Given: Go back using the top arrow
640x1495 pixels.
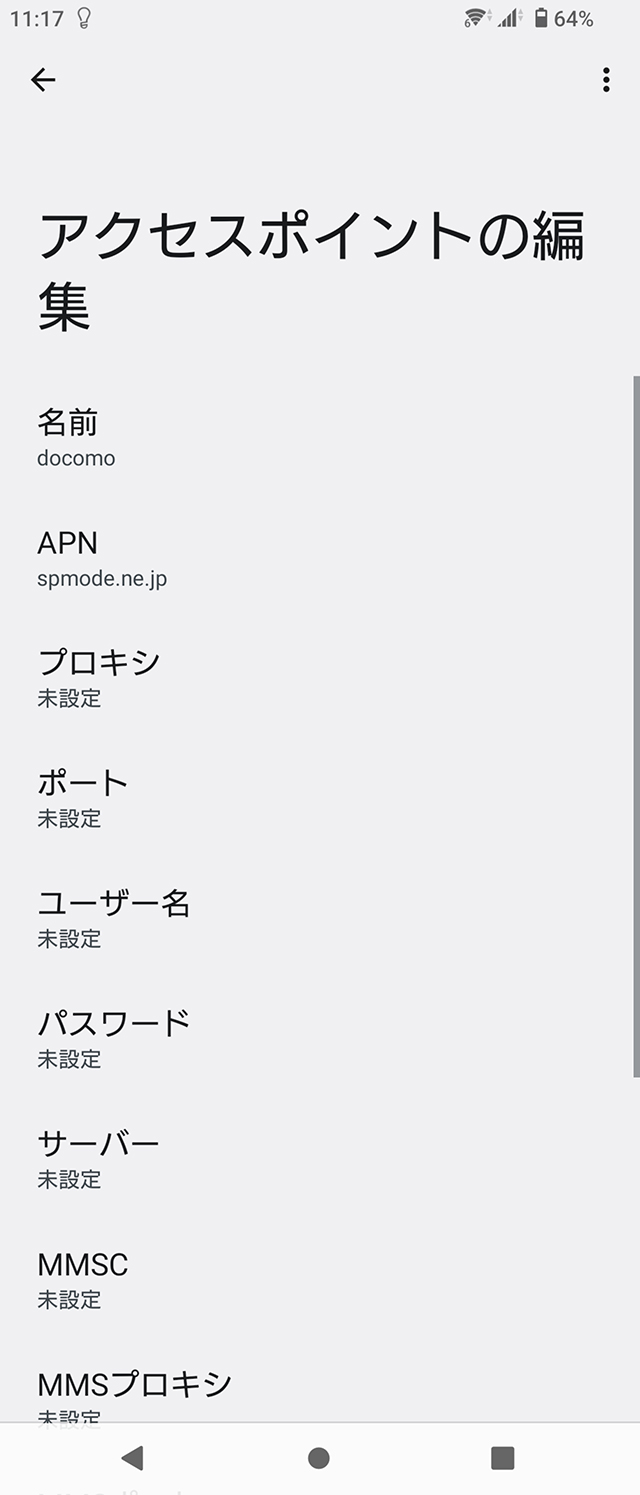Looking at the screenshot, I should point(43,80).
